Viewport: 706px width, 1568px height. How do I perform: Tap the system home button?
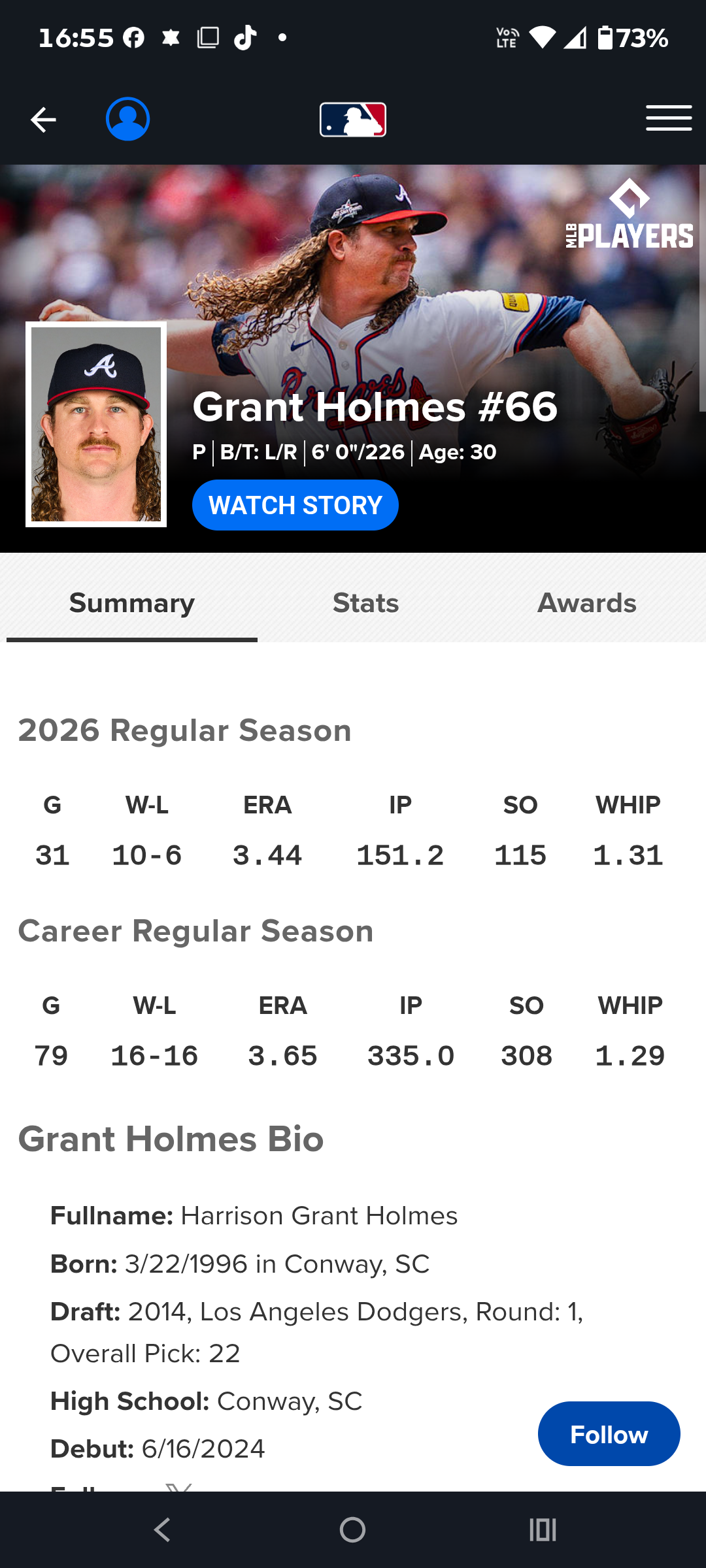(353, 1529)
